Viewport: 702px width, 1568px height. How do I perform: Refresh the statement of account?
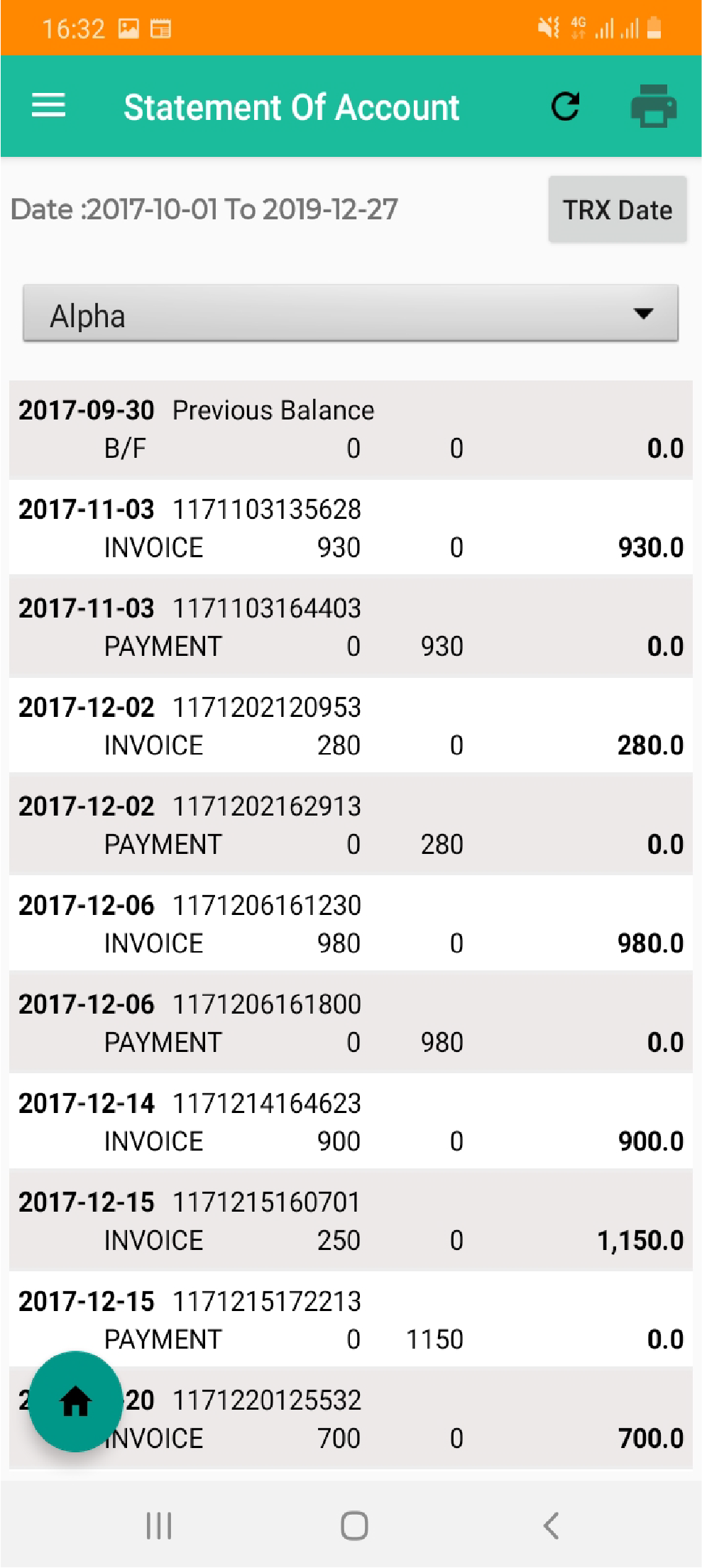pos(564,106)
